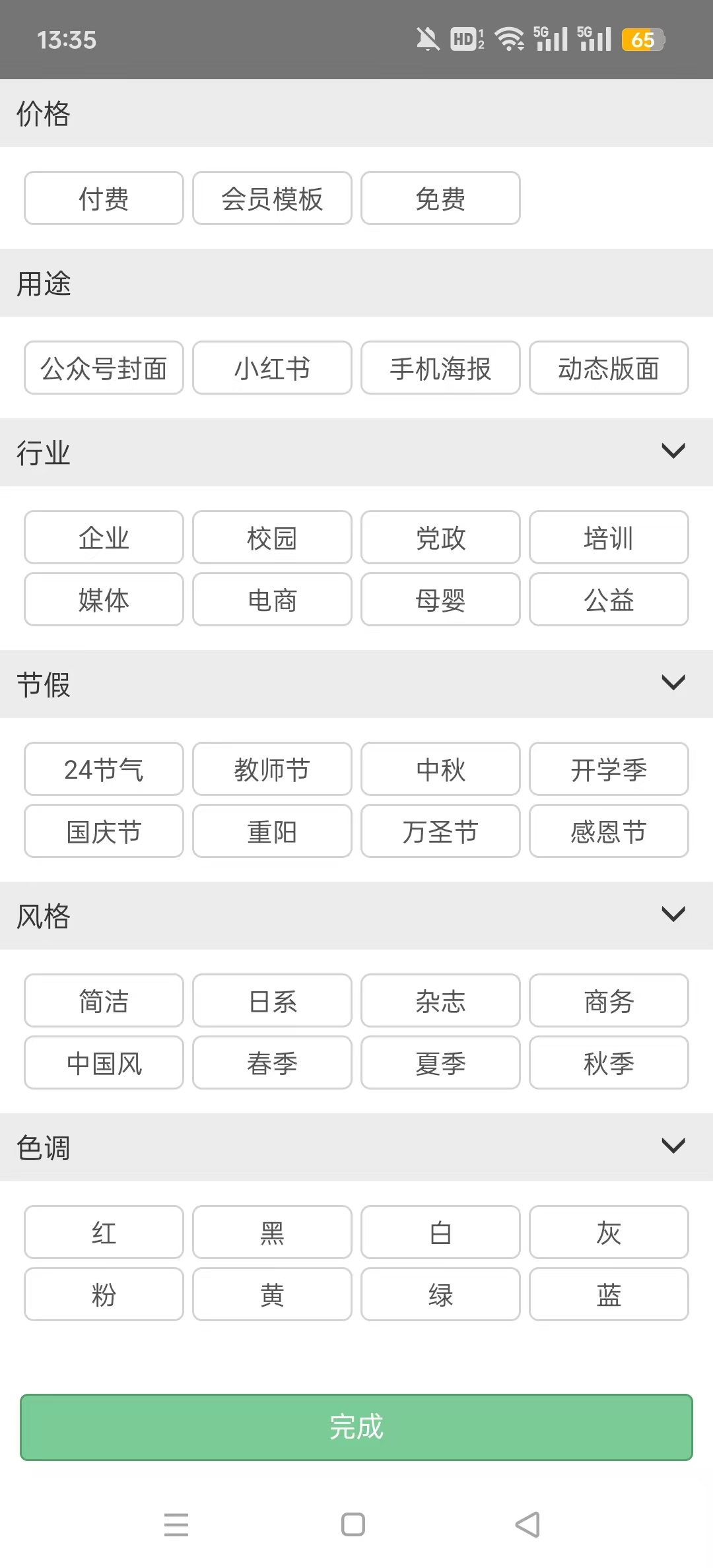
Task: Enable the 免费 filter option
Action: 440,198
